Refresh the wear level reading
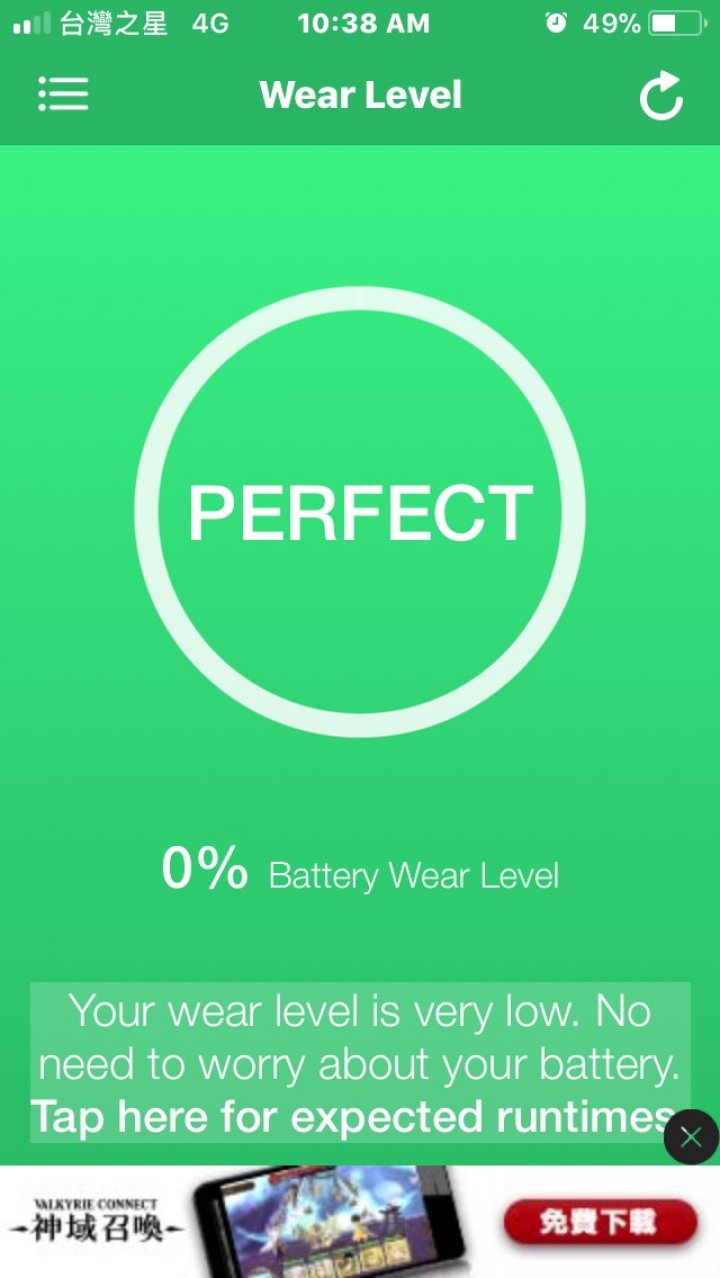This screenshot has width=720, height=1278. [661, 96]
